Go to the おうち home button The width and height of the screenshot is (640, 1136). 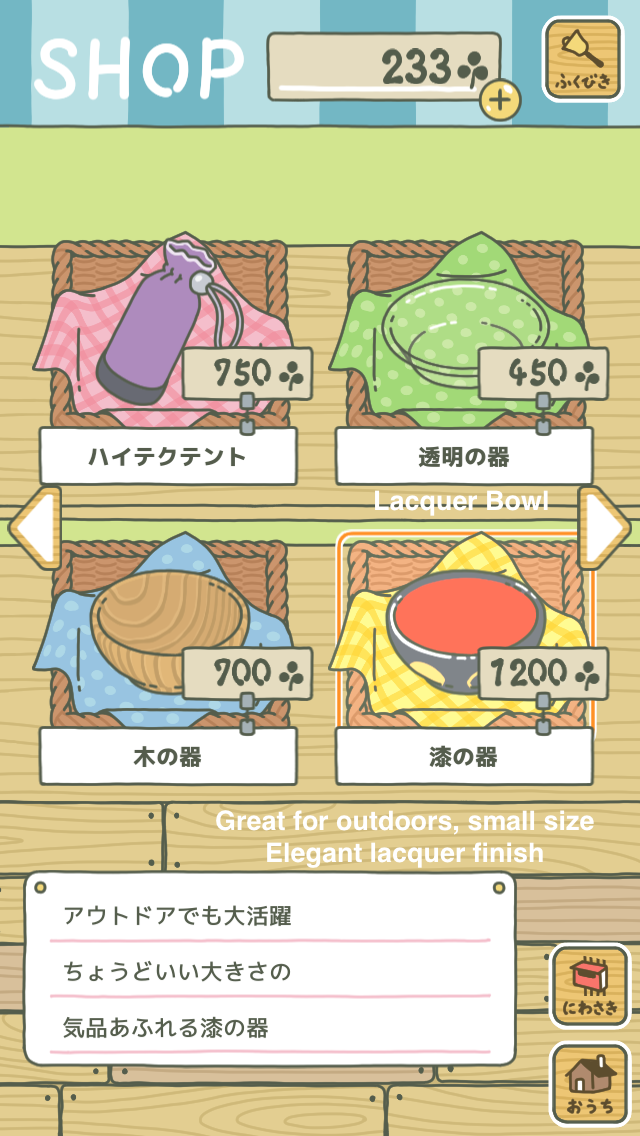[590, 1084]
